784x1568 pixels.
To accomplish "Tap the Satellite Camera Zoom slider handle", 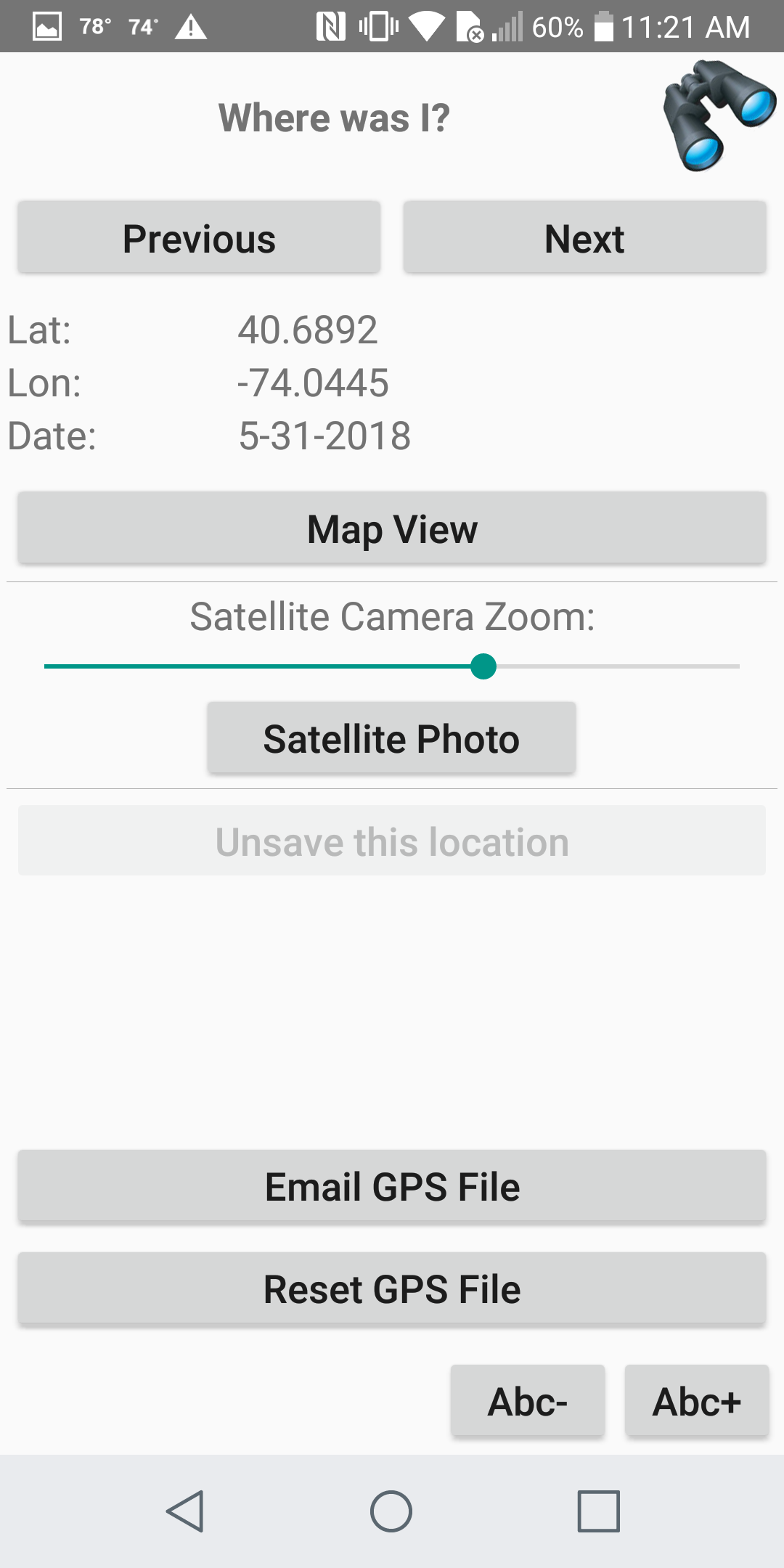I will click(x=483, y=666).
